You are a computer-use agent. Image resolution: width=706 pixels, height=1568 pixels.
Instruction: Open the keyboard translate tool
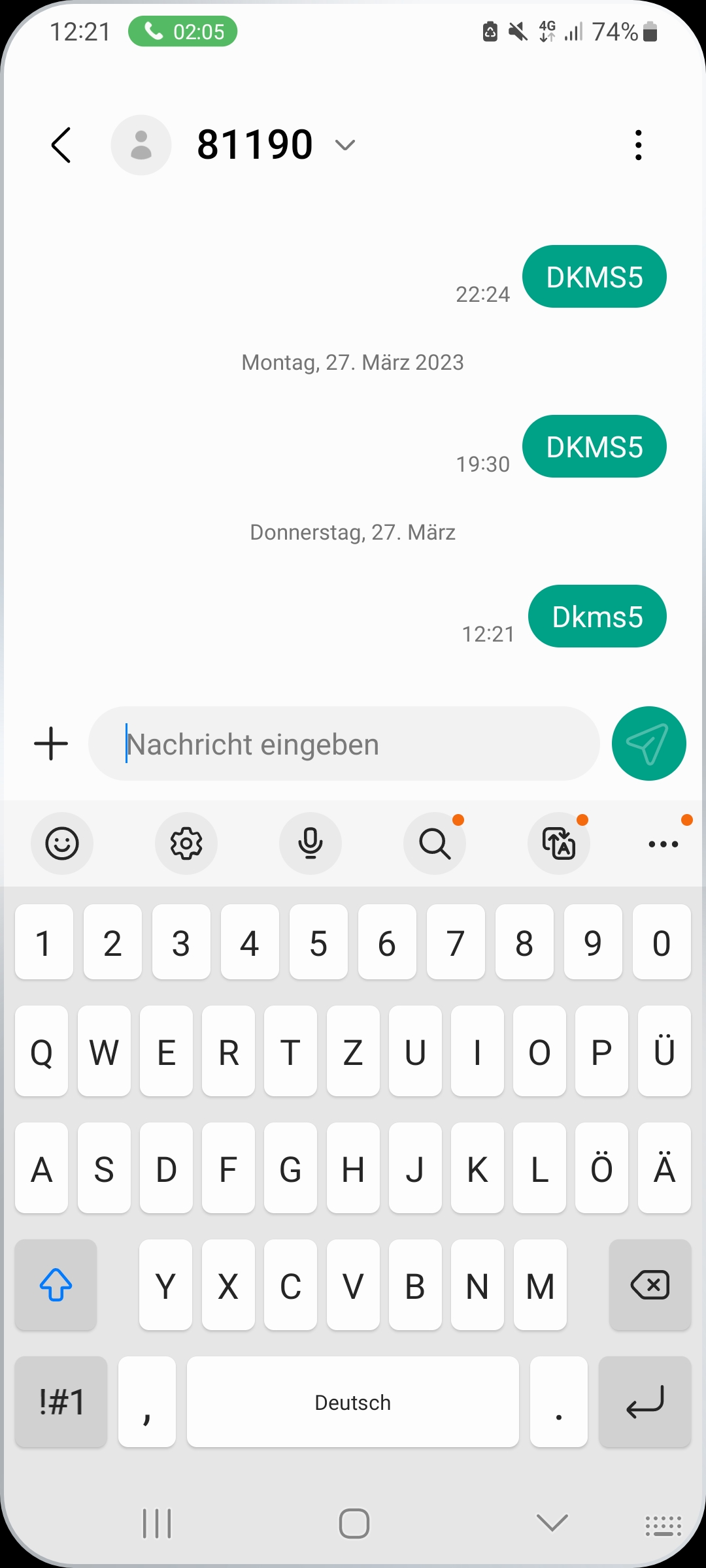click(559, 843)
